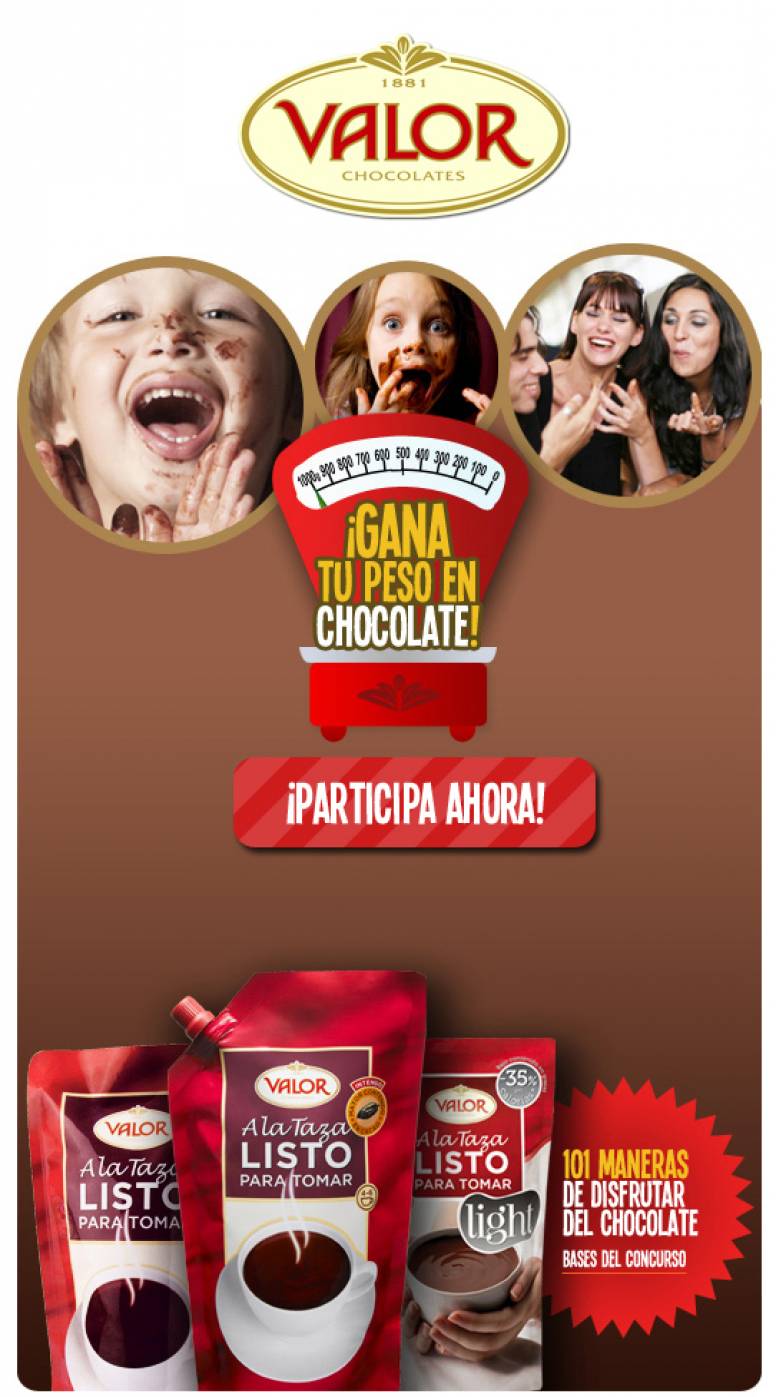Open the Bases del concurso link
This screenshot has height=1397, width=776.
pyautogui.click(x=624, y=1260)
